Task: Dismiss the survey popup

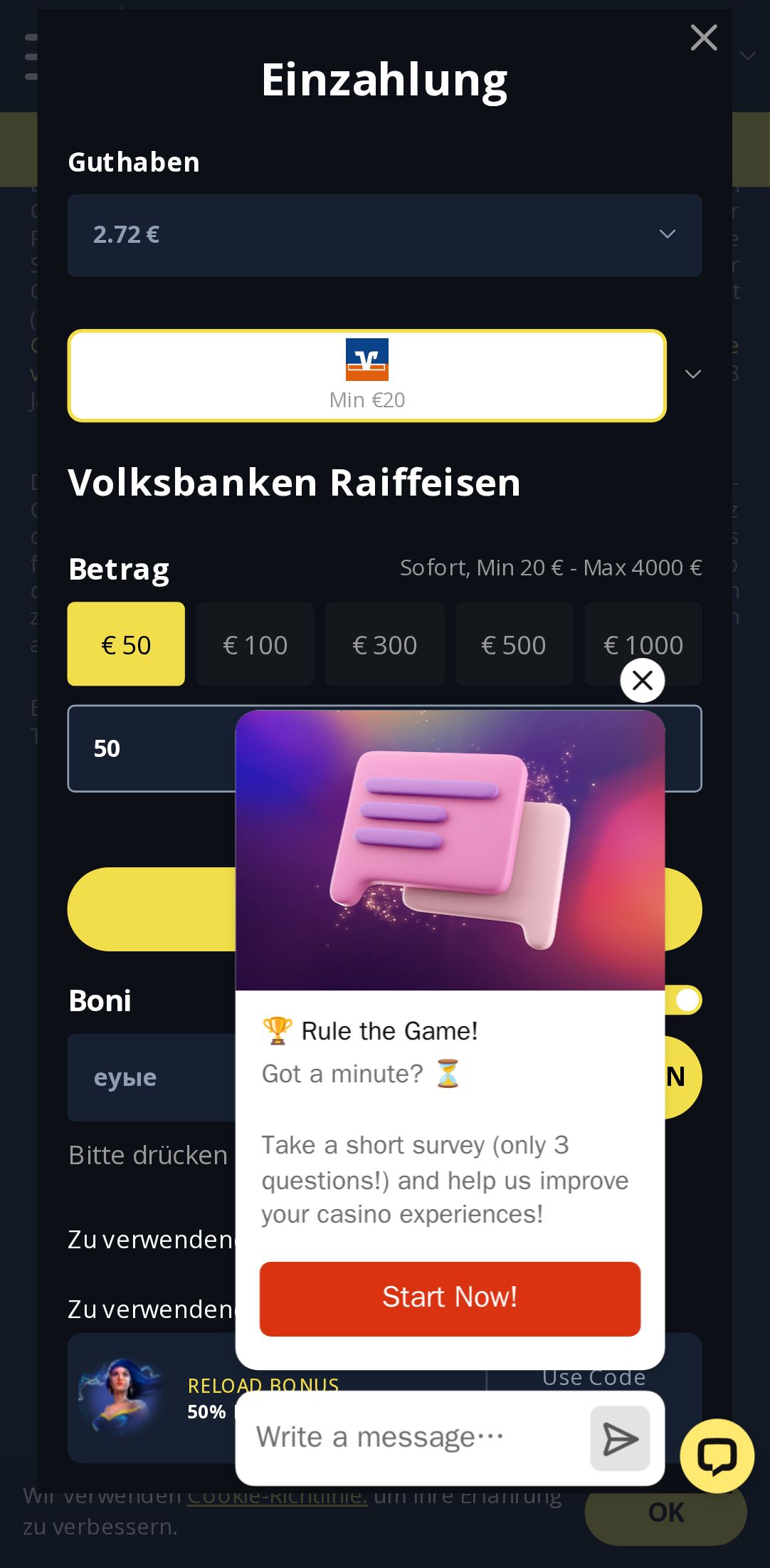Action: [642, 681]
